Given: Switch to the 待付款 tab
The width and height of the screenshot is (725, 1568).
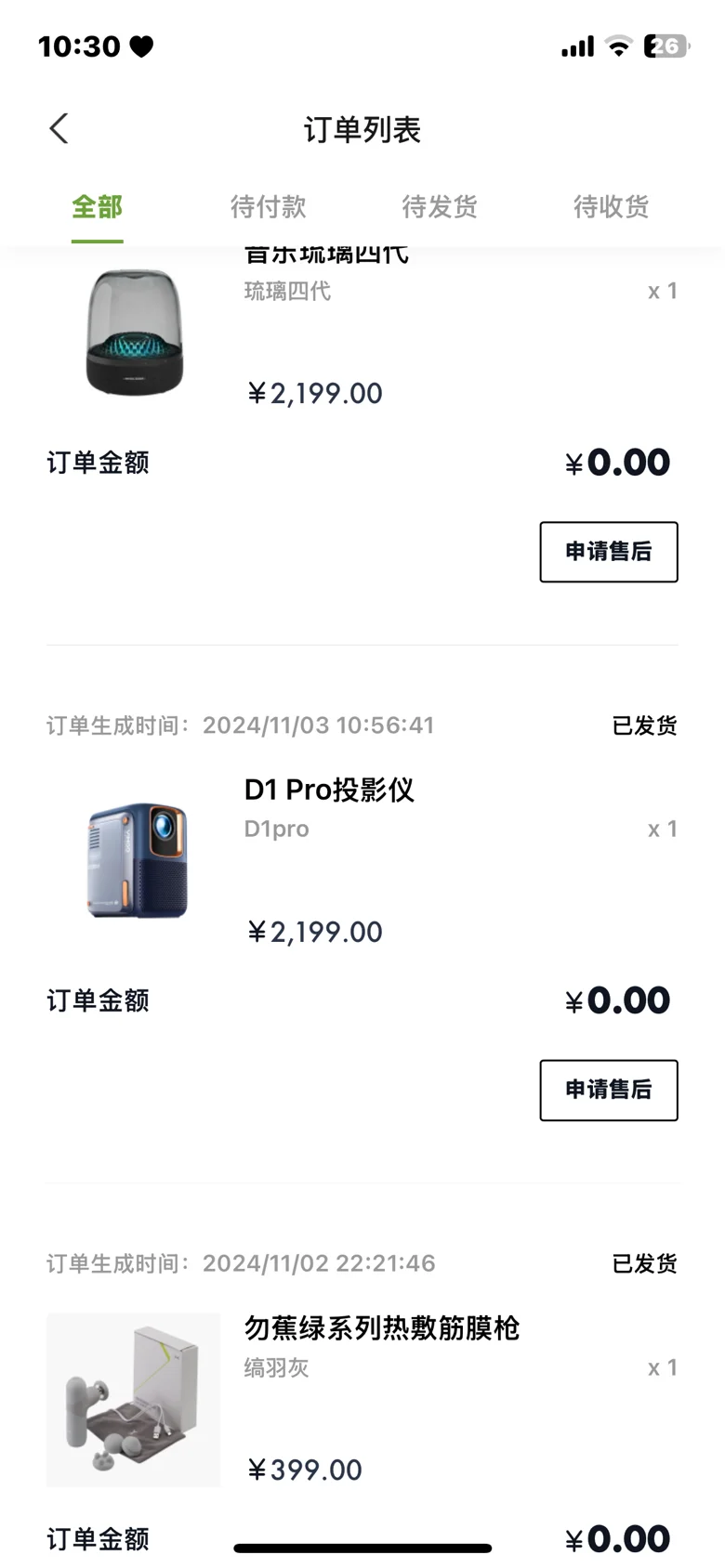Looking at the screenshot, I should pyautogui.click(x=269, y=207).
